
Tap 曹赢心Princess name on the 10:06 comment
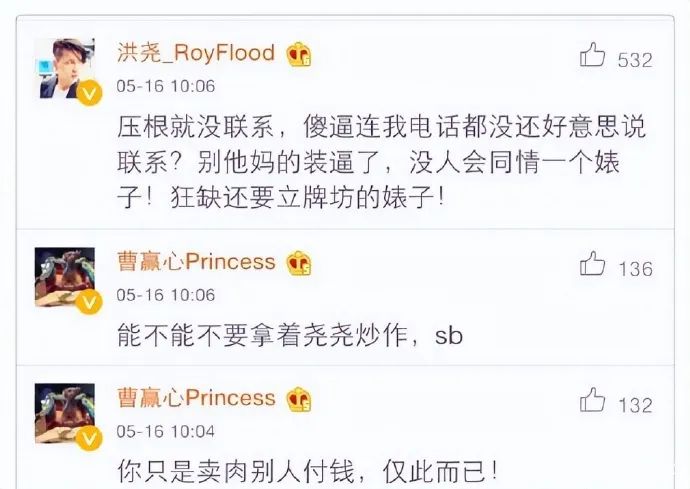pyautogui.click(x=196, y=262)
